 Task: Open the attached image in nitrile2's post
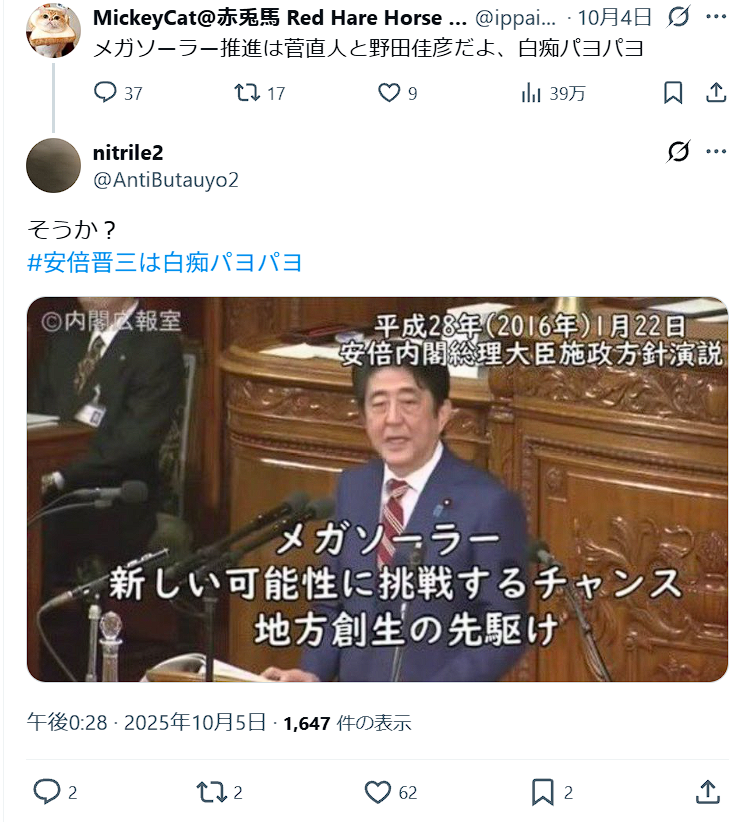pos(377,489)
